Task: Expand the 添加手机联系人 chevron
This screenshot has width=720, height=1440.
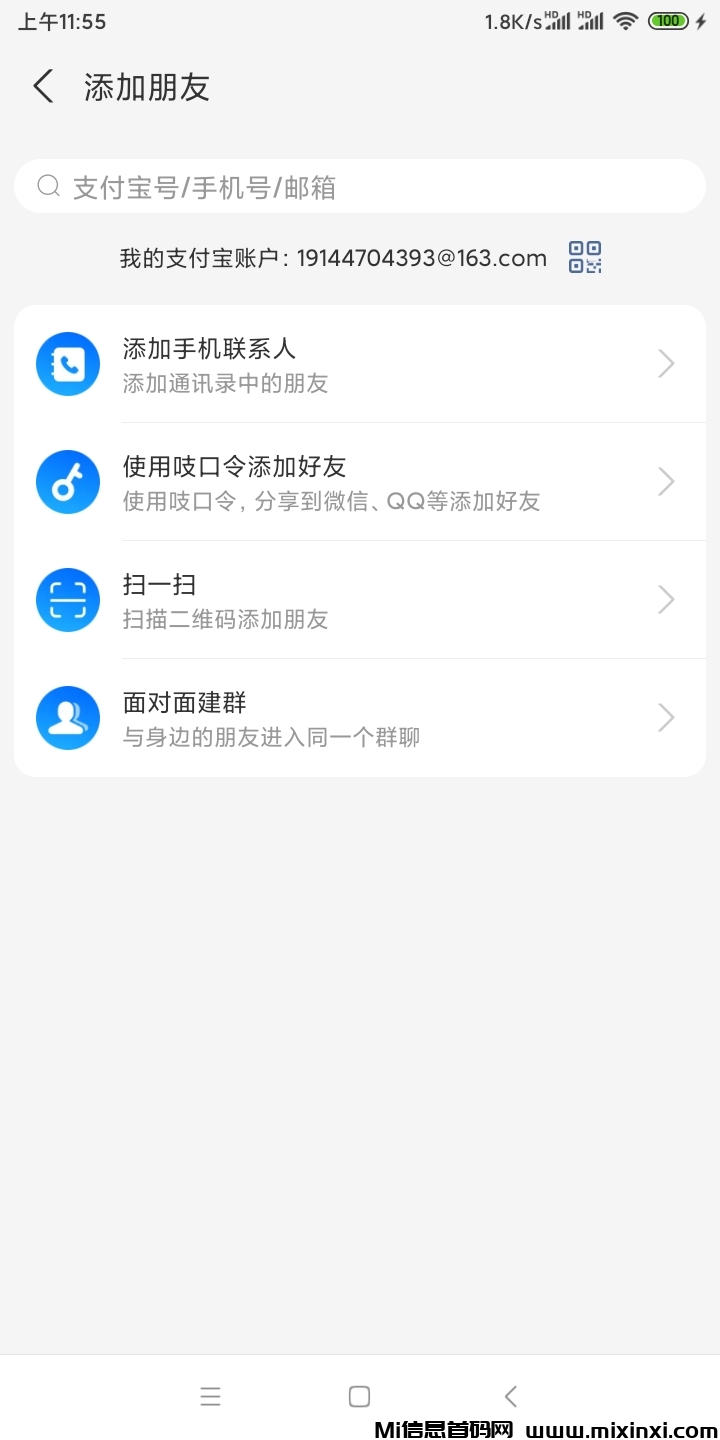Action: pos(665,363)
